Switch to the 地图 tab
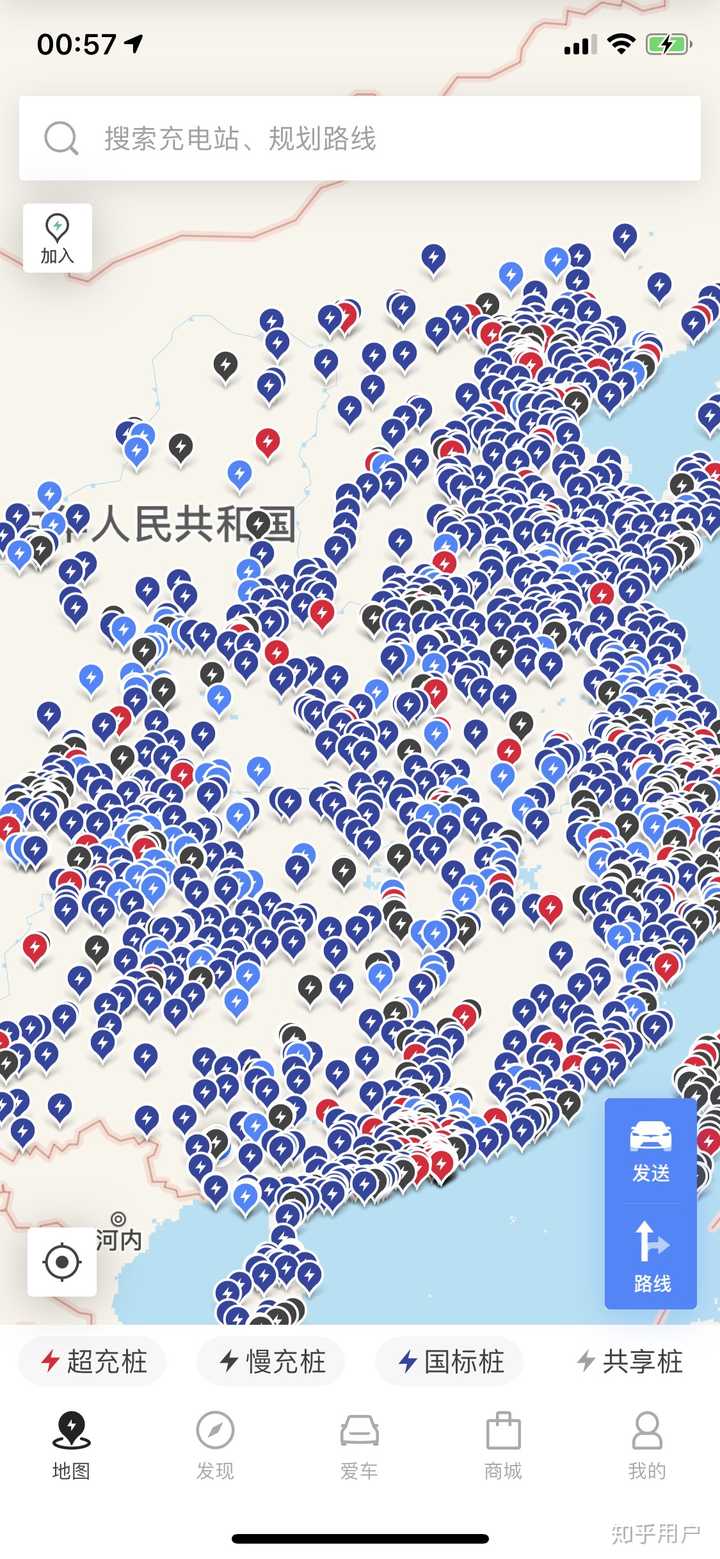The width and height of the screenshot is (720, 1559). pyautogui.click(x=71, y=1445)
